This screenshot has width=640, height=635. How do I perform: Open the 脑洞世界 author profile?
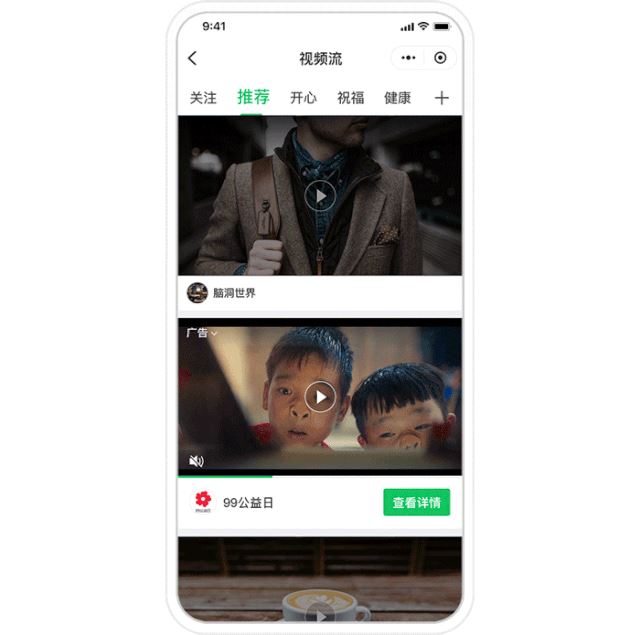point(197,293)
